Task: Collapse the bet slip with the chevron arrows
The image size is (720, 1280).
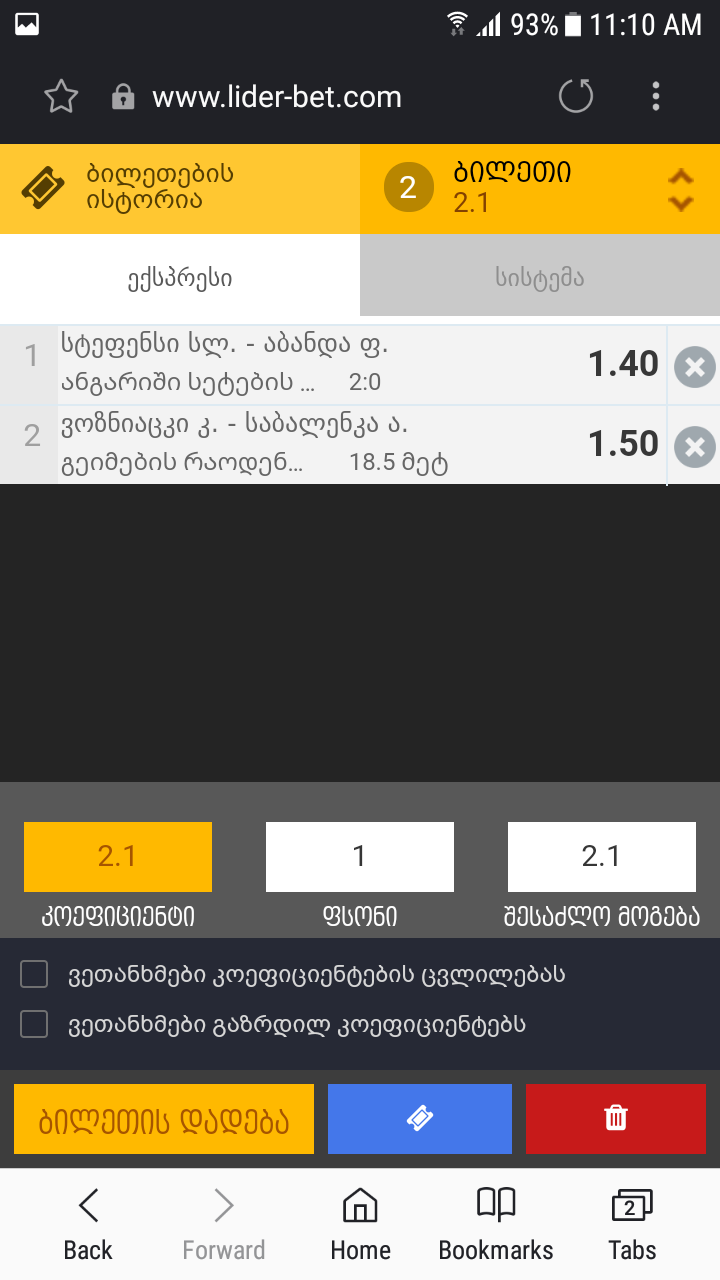Action: pos(681,188)
